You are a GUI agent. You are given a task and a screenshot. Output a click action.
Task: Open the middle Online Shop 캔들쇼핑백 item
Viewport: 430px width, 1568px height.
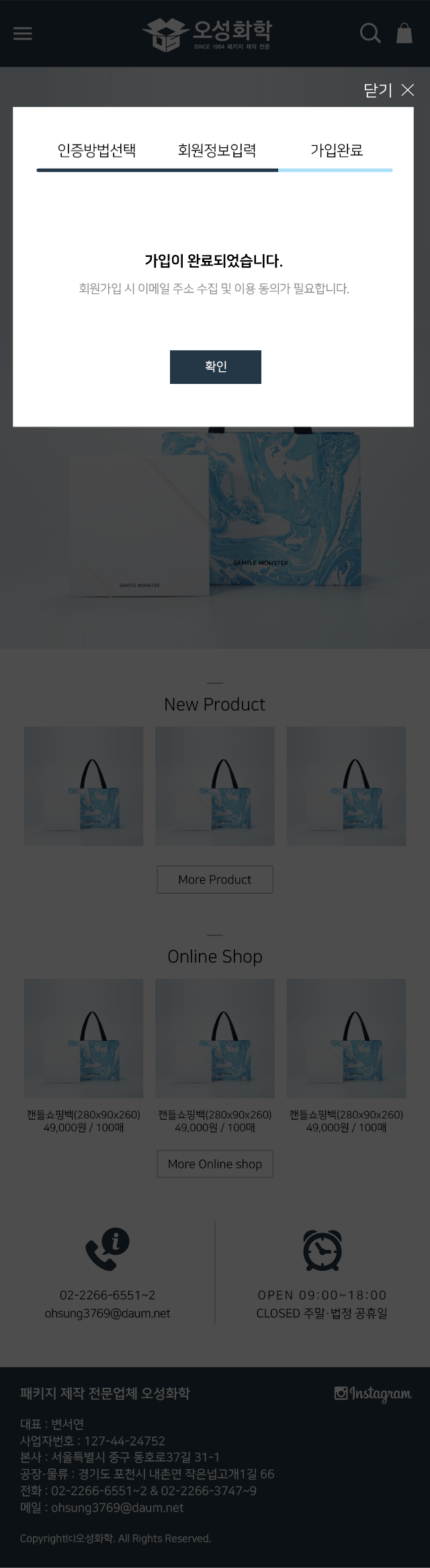point(214,1039)
